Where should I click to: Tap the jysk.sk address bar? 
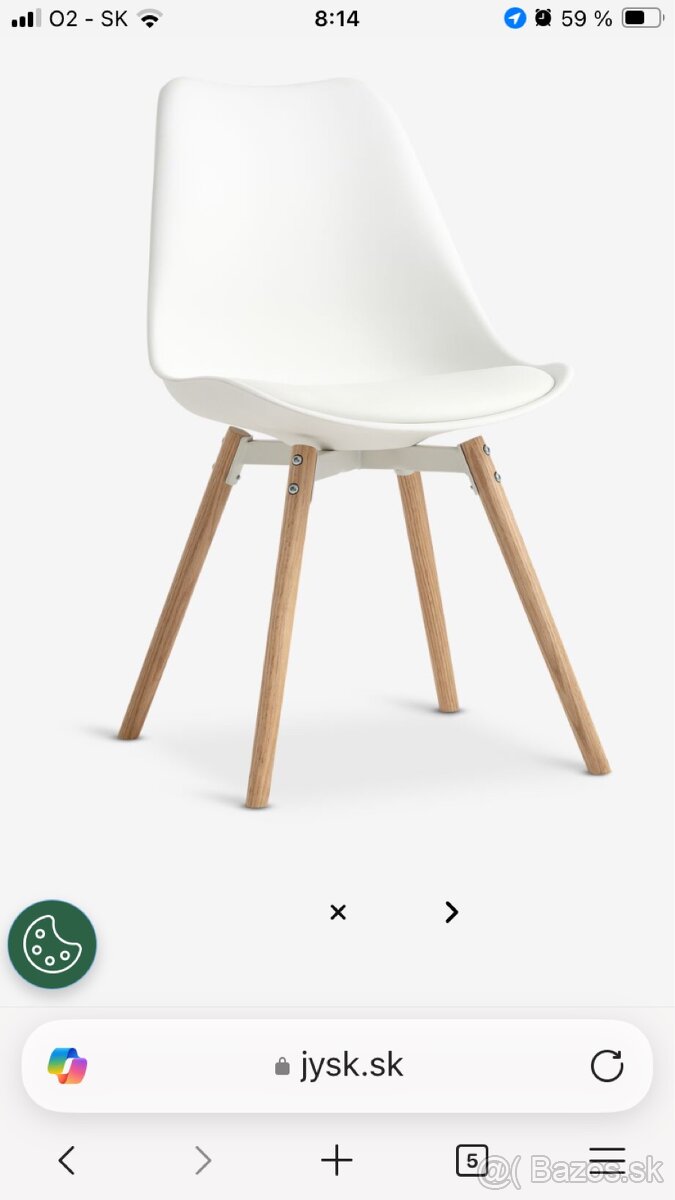coord(338,1066)
